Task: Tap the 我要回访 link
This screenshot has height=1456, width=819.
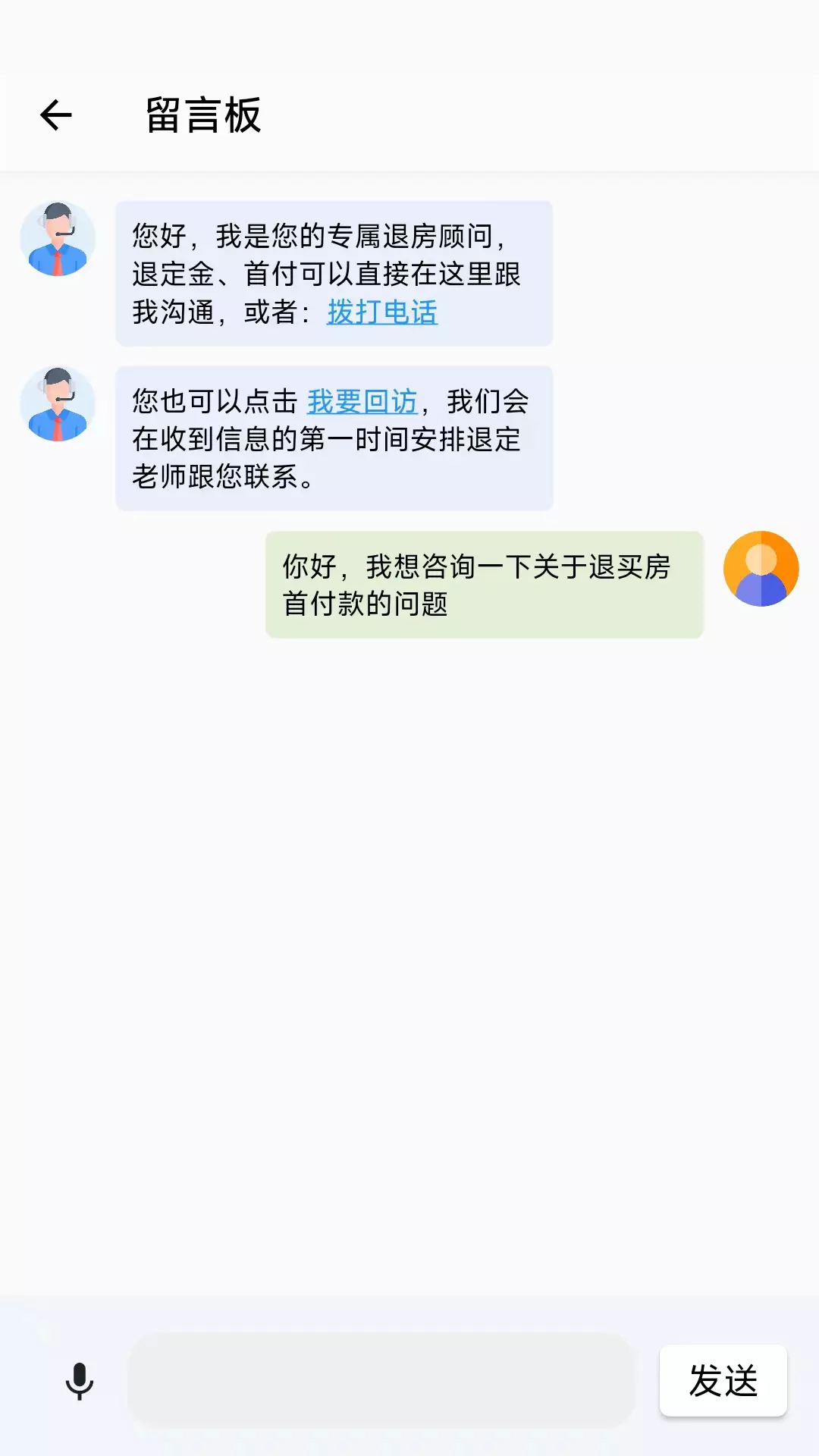Action: (362, 401)
